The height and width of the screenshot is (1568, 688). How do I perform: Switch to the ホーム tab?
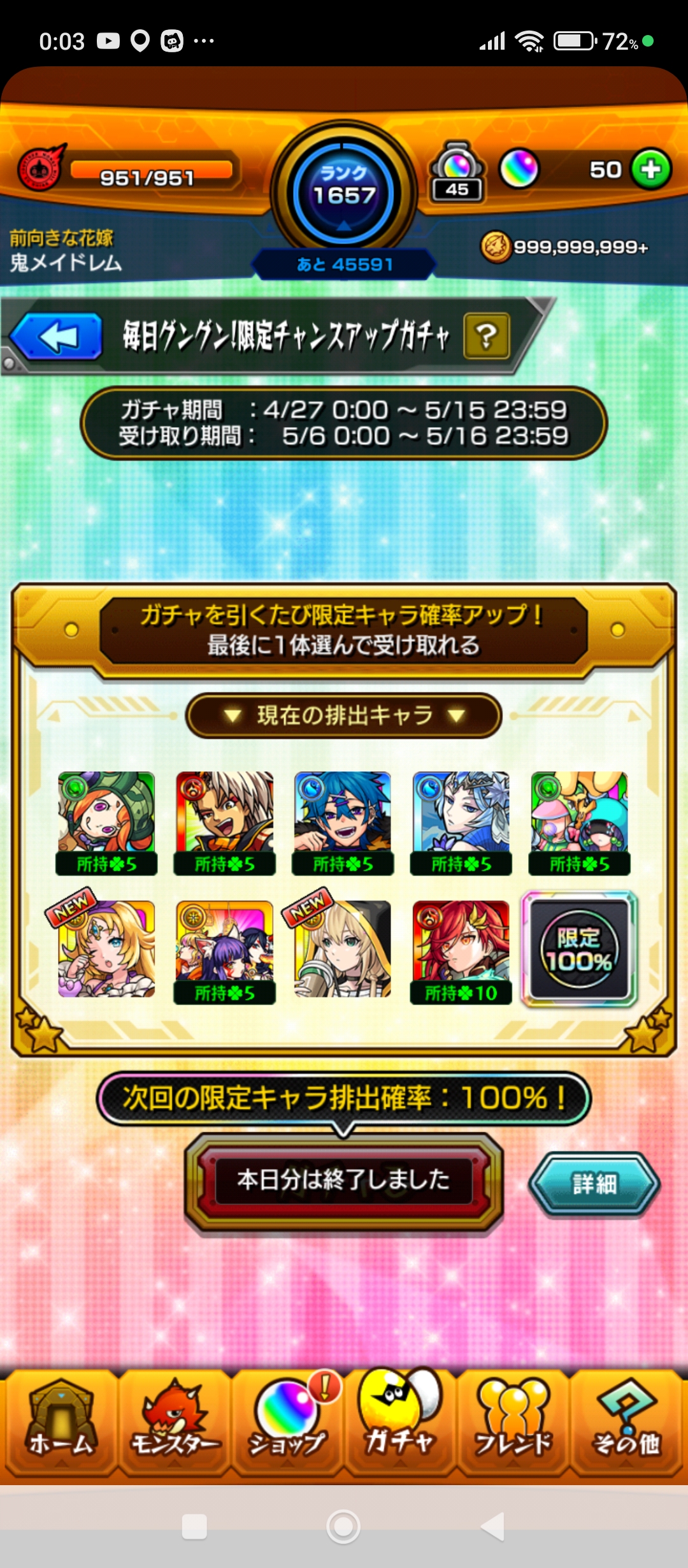(x=61, y=1423)
